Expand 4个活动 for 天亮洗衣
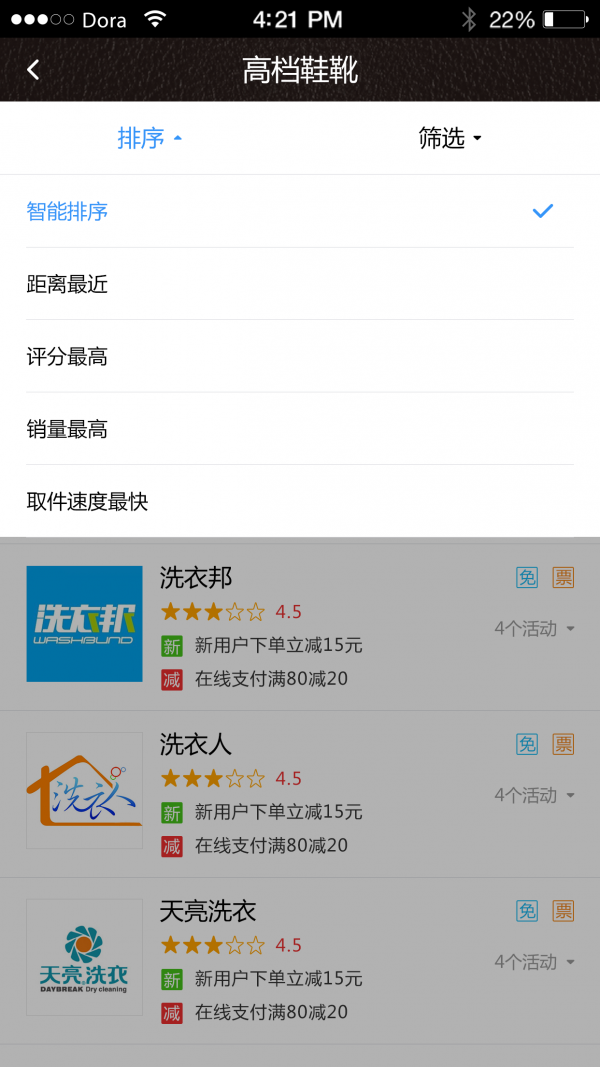Image resolution: width=600 pixels, height=1067 pixels. pos(535,962)
